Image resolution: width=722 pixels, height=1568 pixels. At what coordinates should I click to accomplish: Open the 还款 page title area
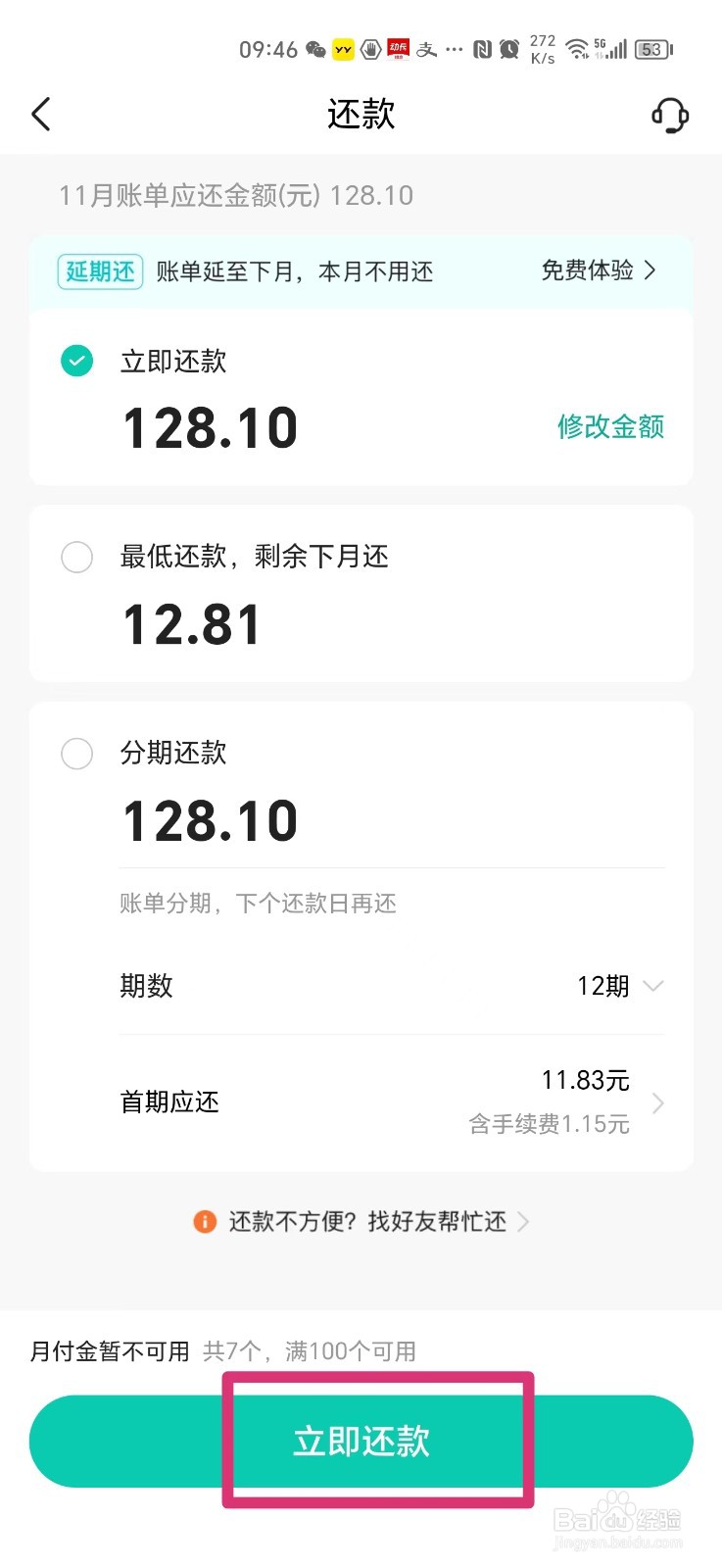coord(361,115)
